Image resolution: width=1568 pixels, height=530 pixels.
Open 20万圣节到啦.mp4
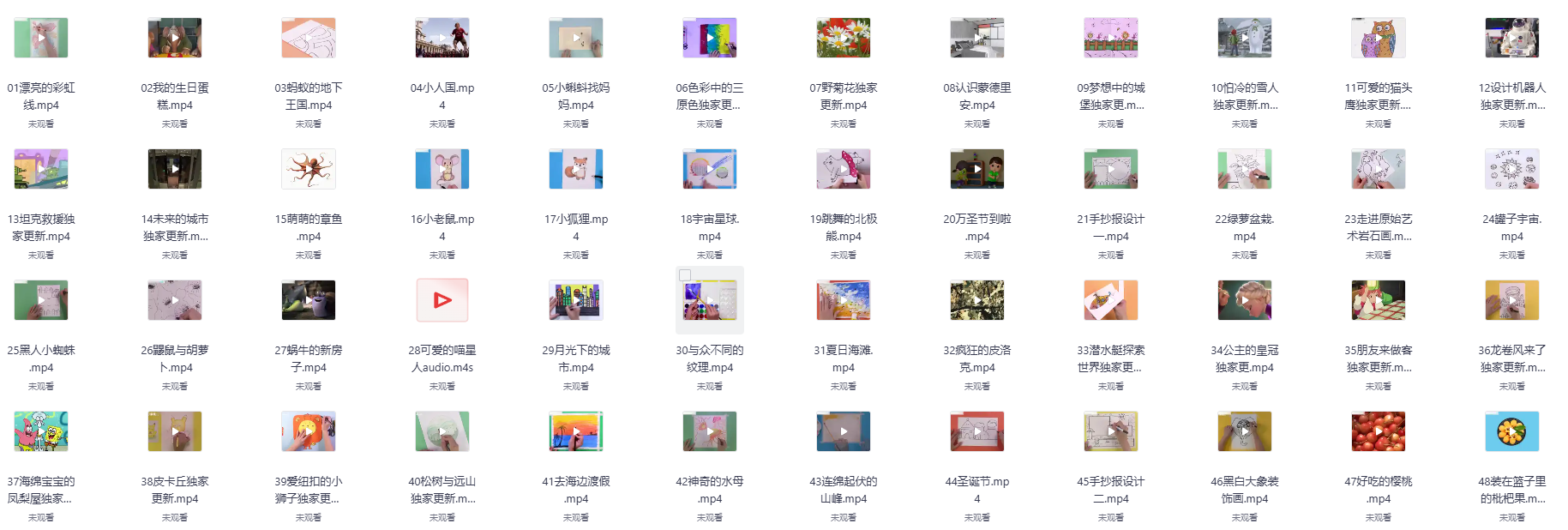[x=976, y=169]
